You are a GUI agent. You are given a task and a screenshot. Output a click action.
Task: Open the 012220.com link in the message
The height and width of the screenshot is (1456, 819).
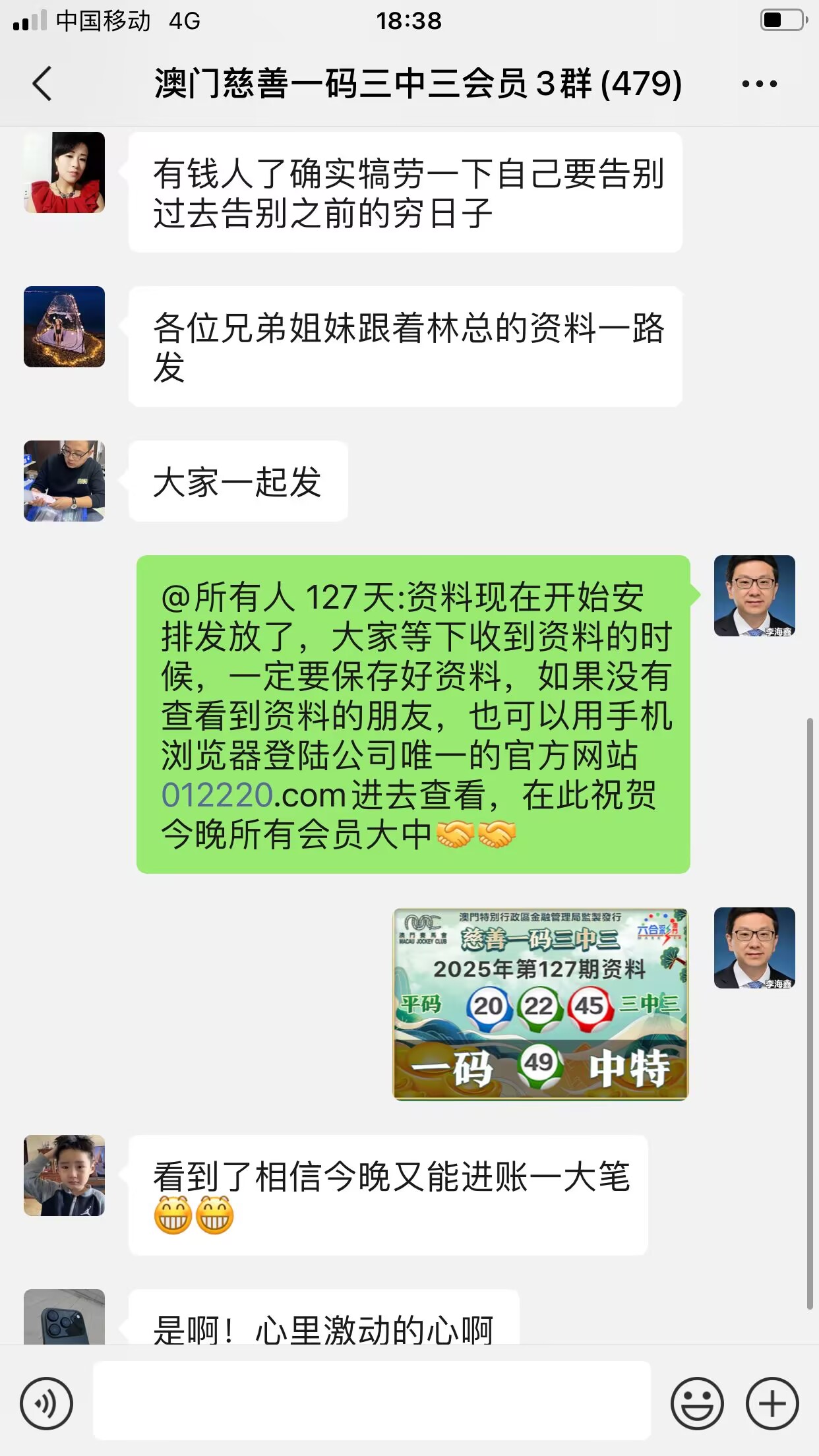pos(254,795)
